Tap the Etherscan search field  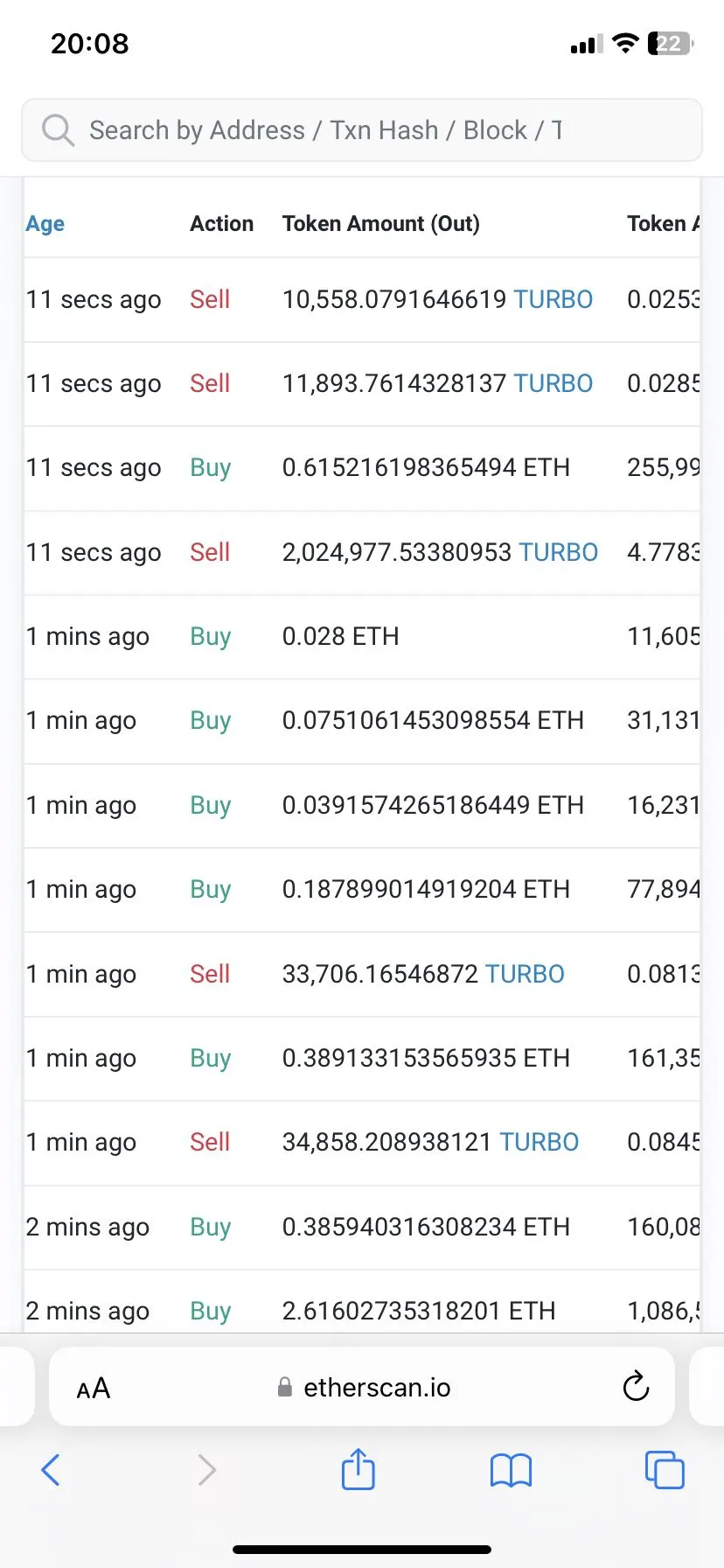tap(362, 130)
